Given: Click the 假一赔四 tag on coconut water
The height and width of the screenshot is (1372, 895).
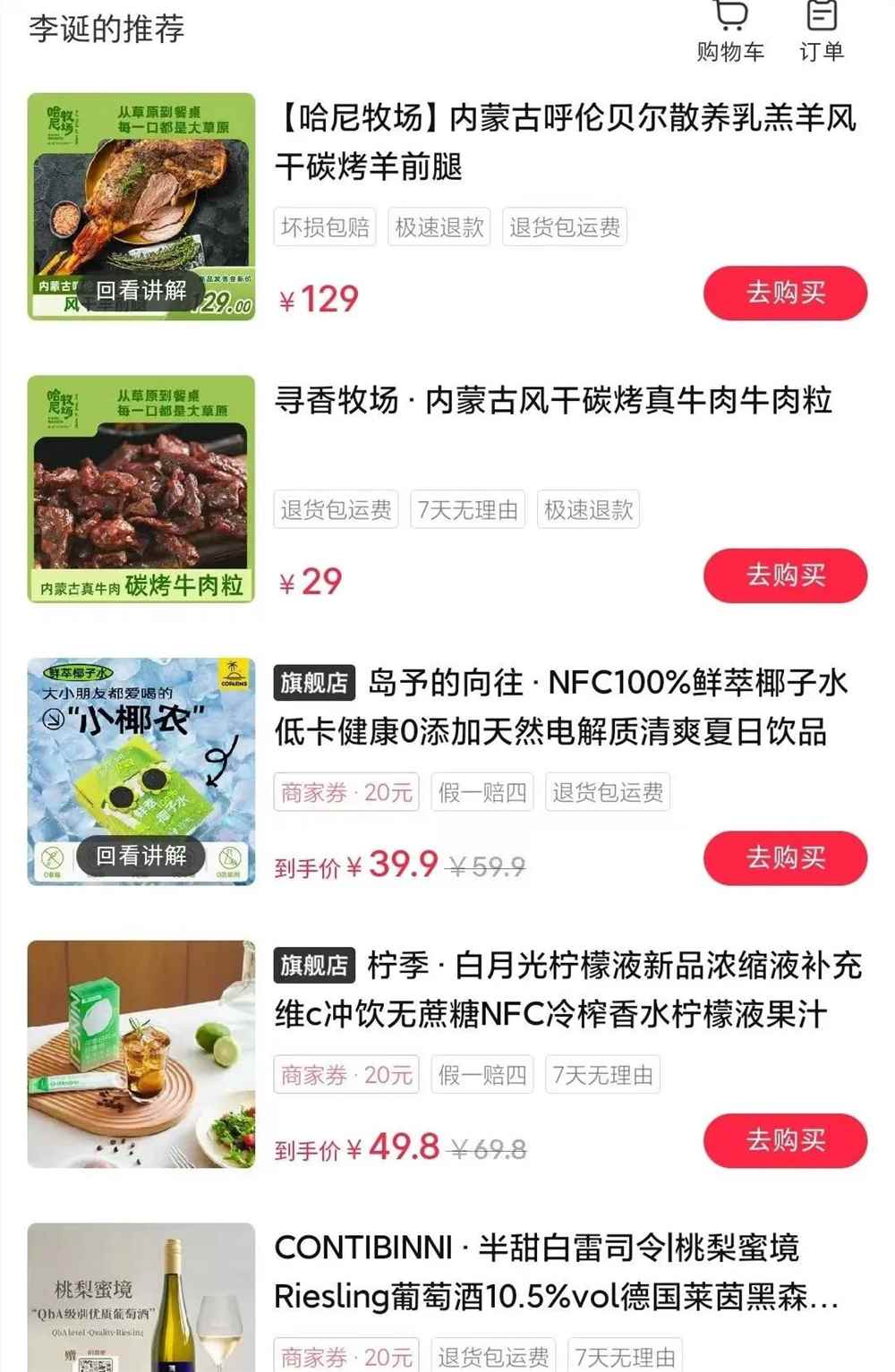Looking at the screenshot, I should (x=480, y=791).
